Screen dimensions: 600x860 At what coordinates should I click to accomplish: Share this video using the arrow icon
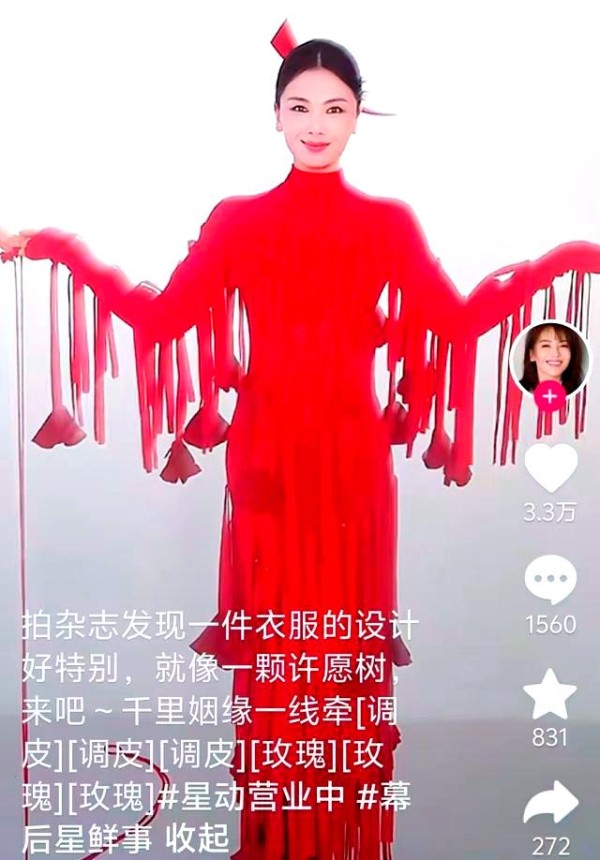coord(551,803)
